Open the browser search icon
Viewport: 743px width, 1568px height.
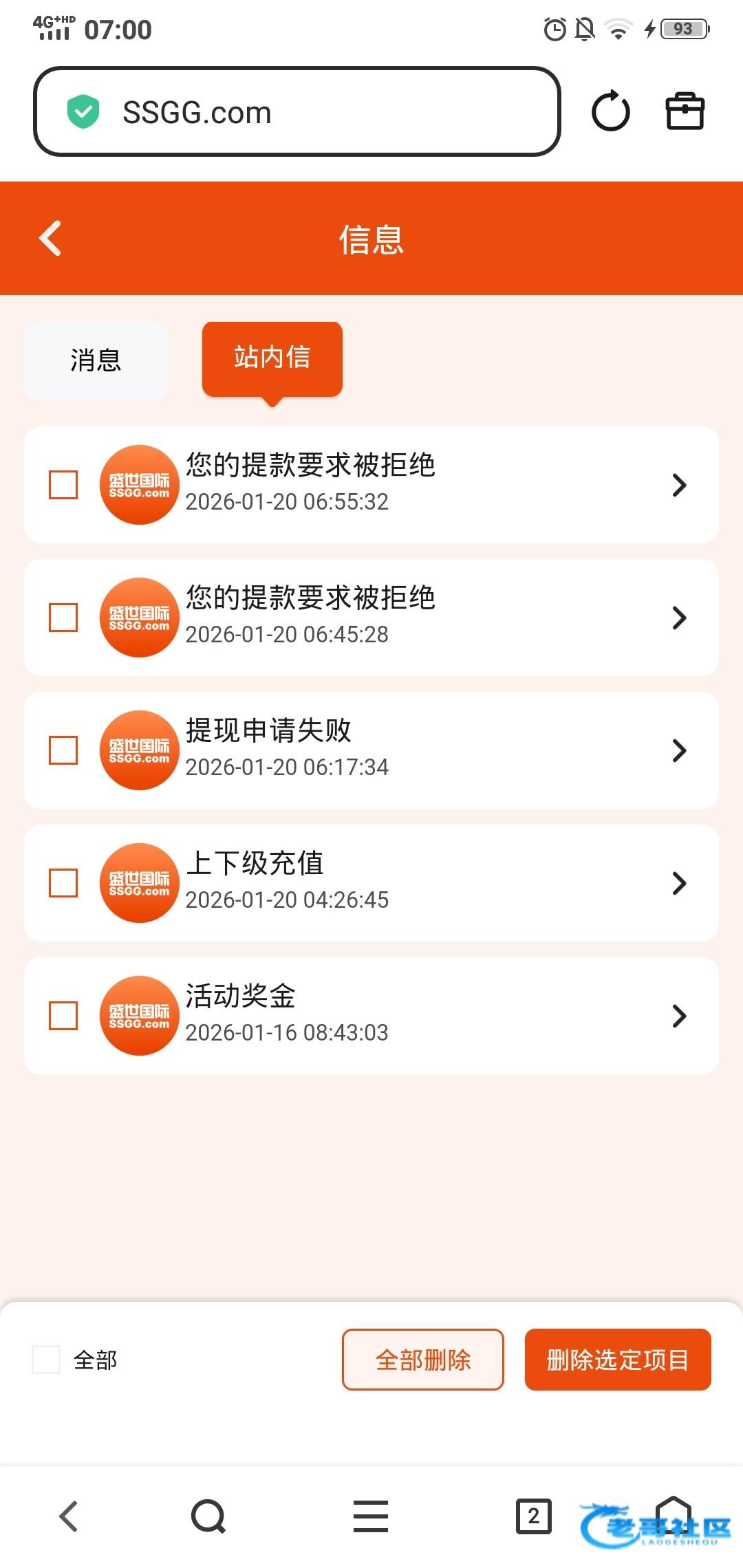(x=208, y=1516)
